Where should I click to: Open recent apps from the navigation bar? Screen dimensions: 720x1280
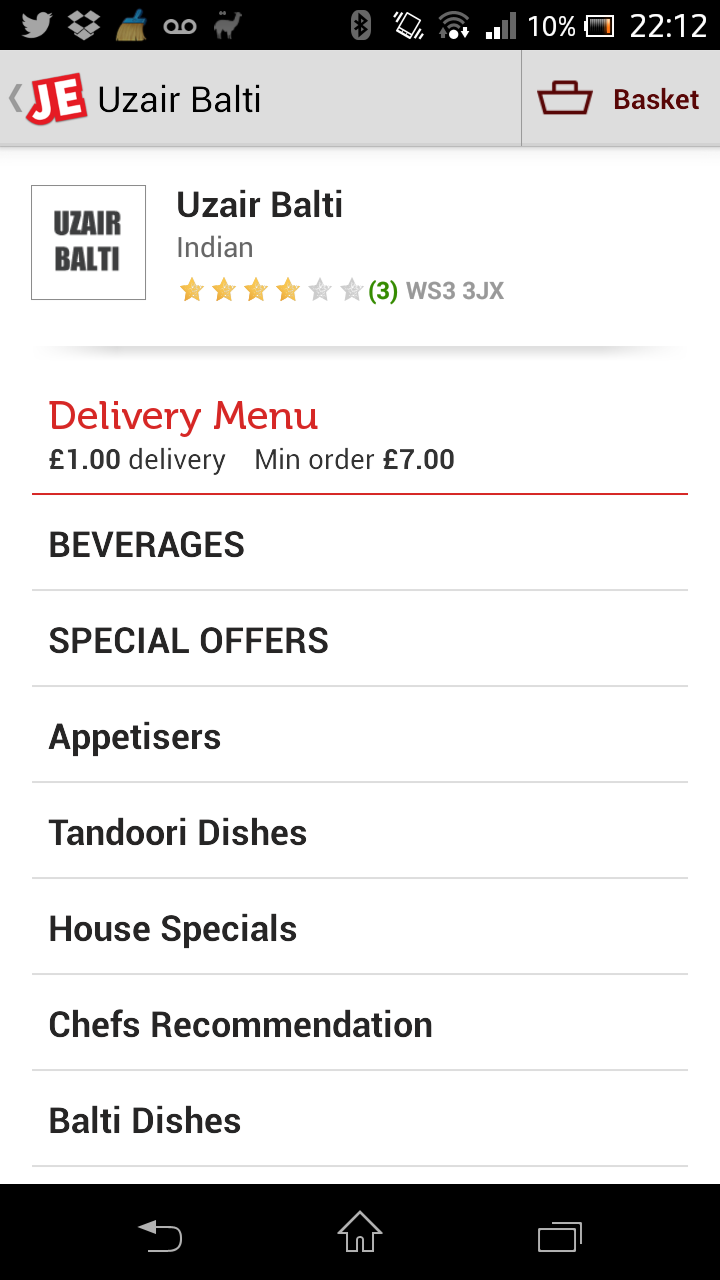point(559,1236)
